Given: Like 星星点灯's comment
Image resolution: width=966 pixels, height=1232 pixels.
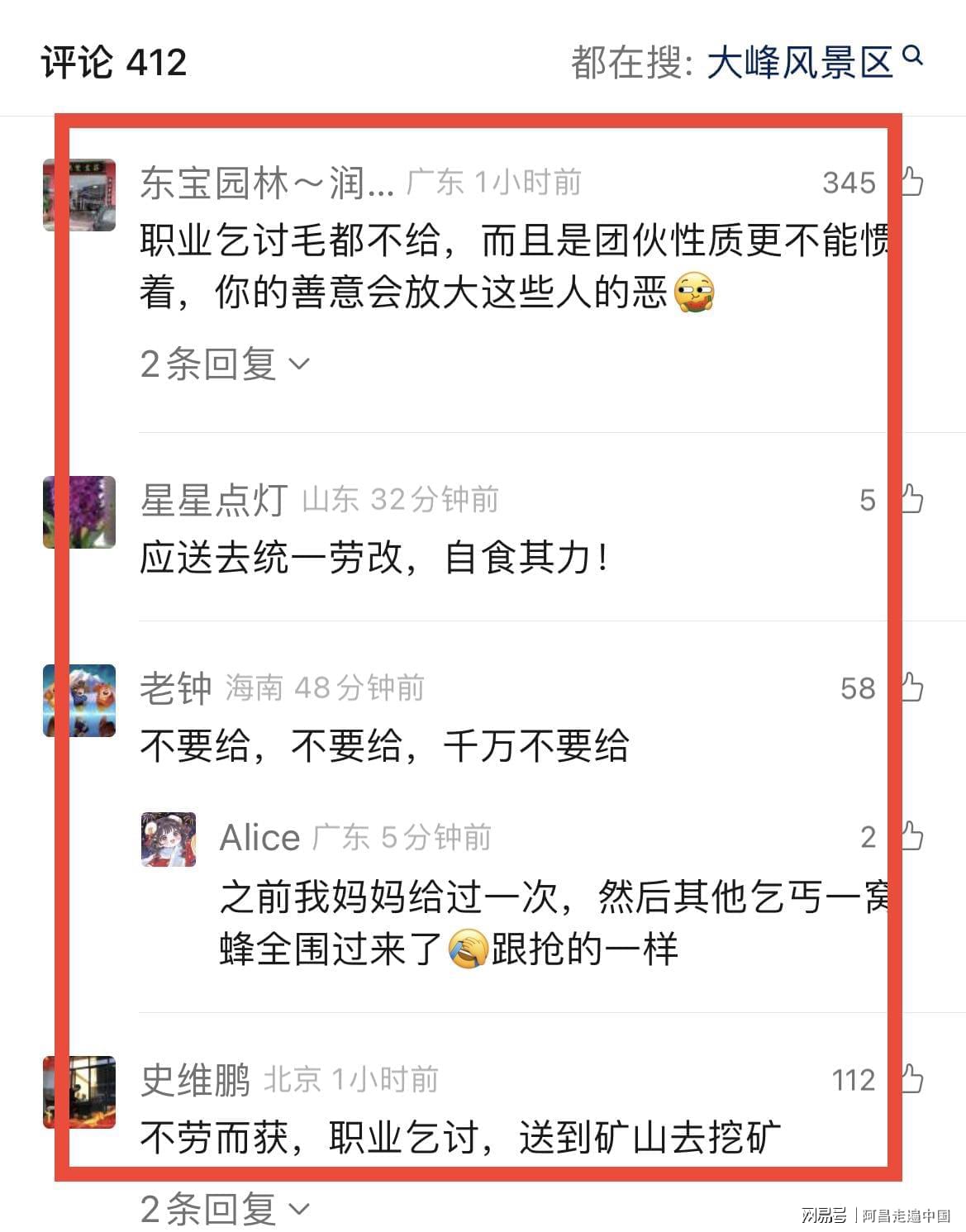Looking at the screenshot, I should [x=911, y=499].
